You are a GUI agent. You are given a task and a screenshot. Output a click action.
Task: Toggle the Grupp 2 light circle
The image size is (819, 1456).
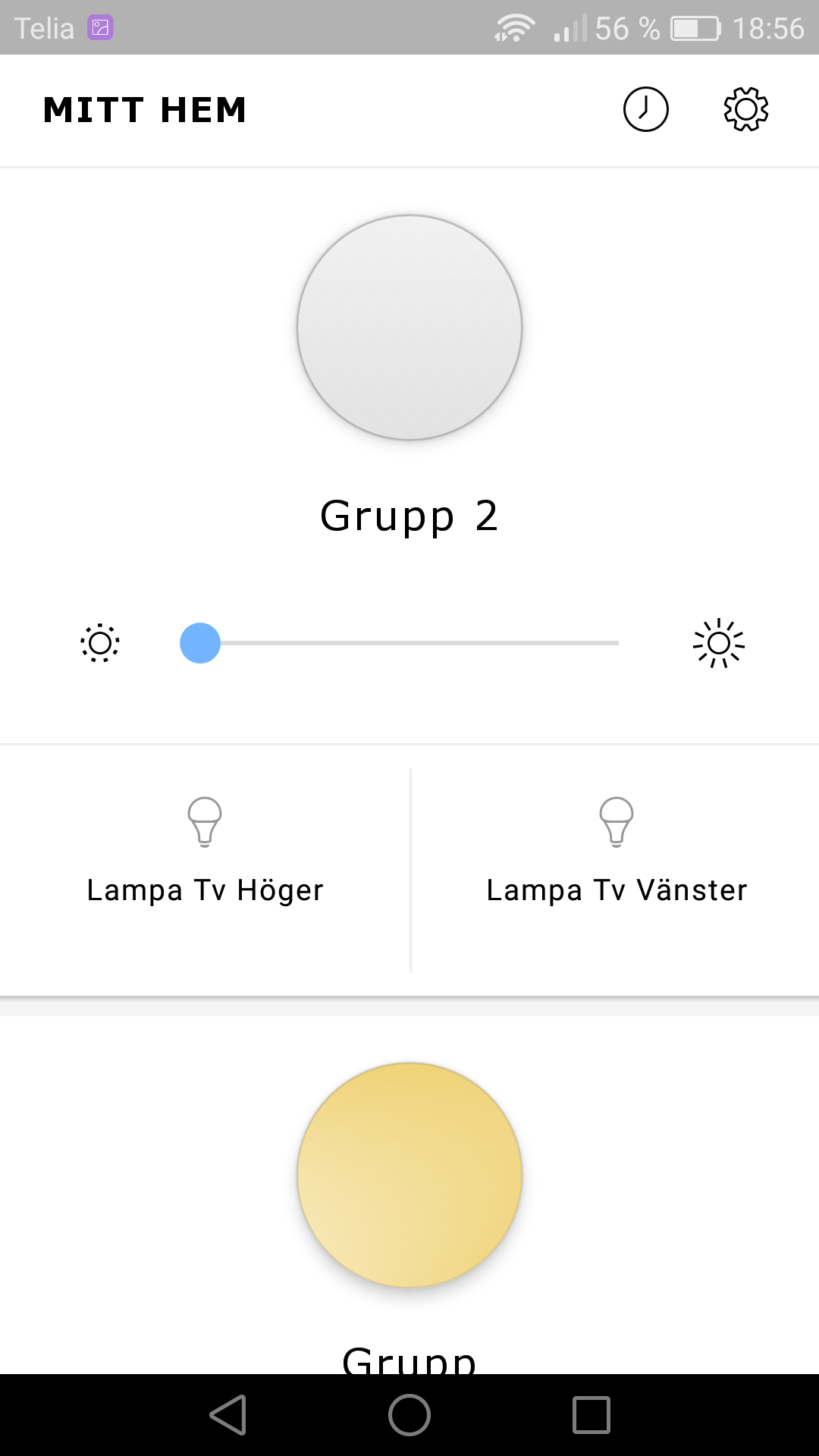(409, 328)
